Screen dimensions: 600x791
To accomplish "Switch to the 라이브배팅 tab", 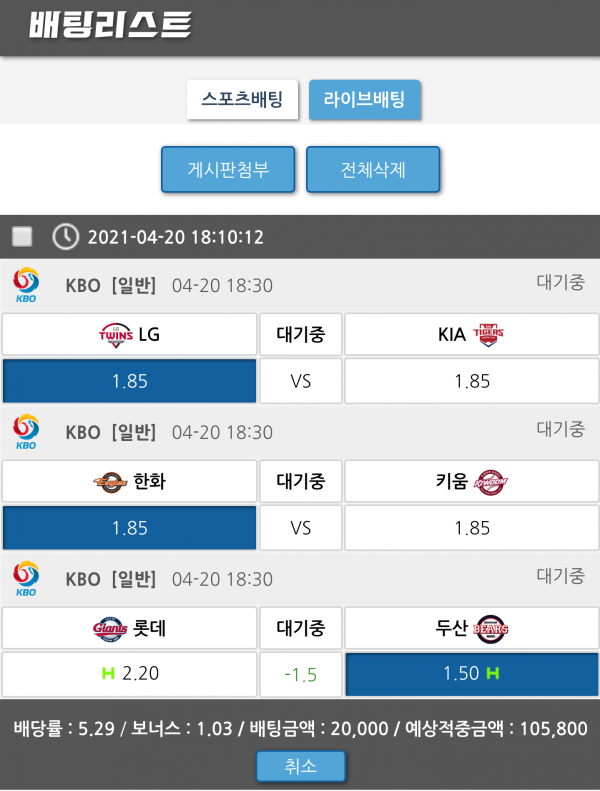I will [364, 99].
